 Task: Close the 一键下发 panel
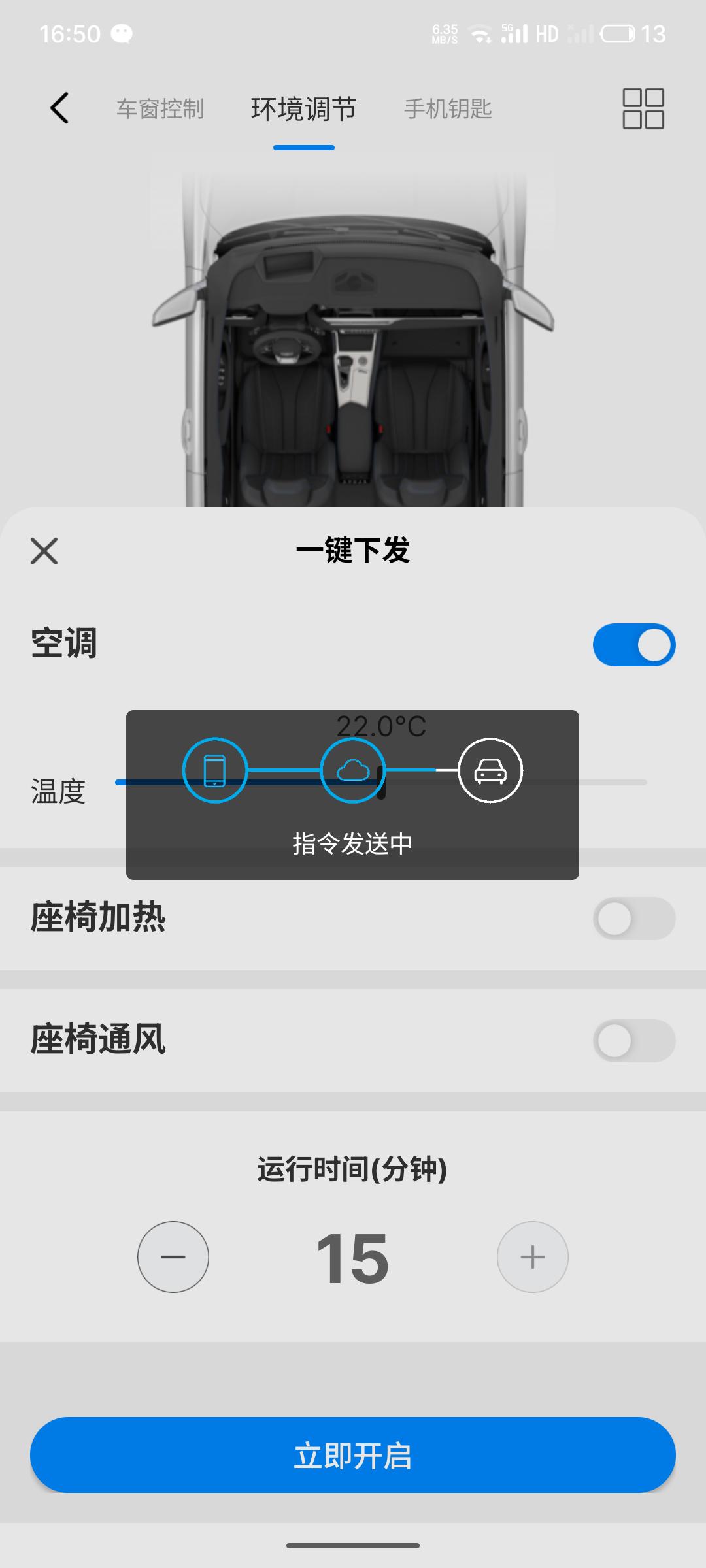click(x=44, y=551)
